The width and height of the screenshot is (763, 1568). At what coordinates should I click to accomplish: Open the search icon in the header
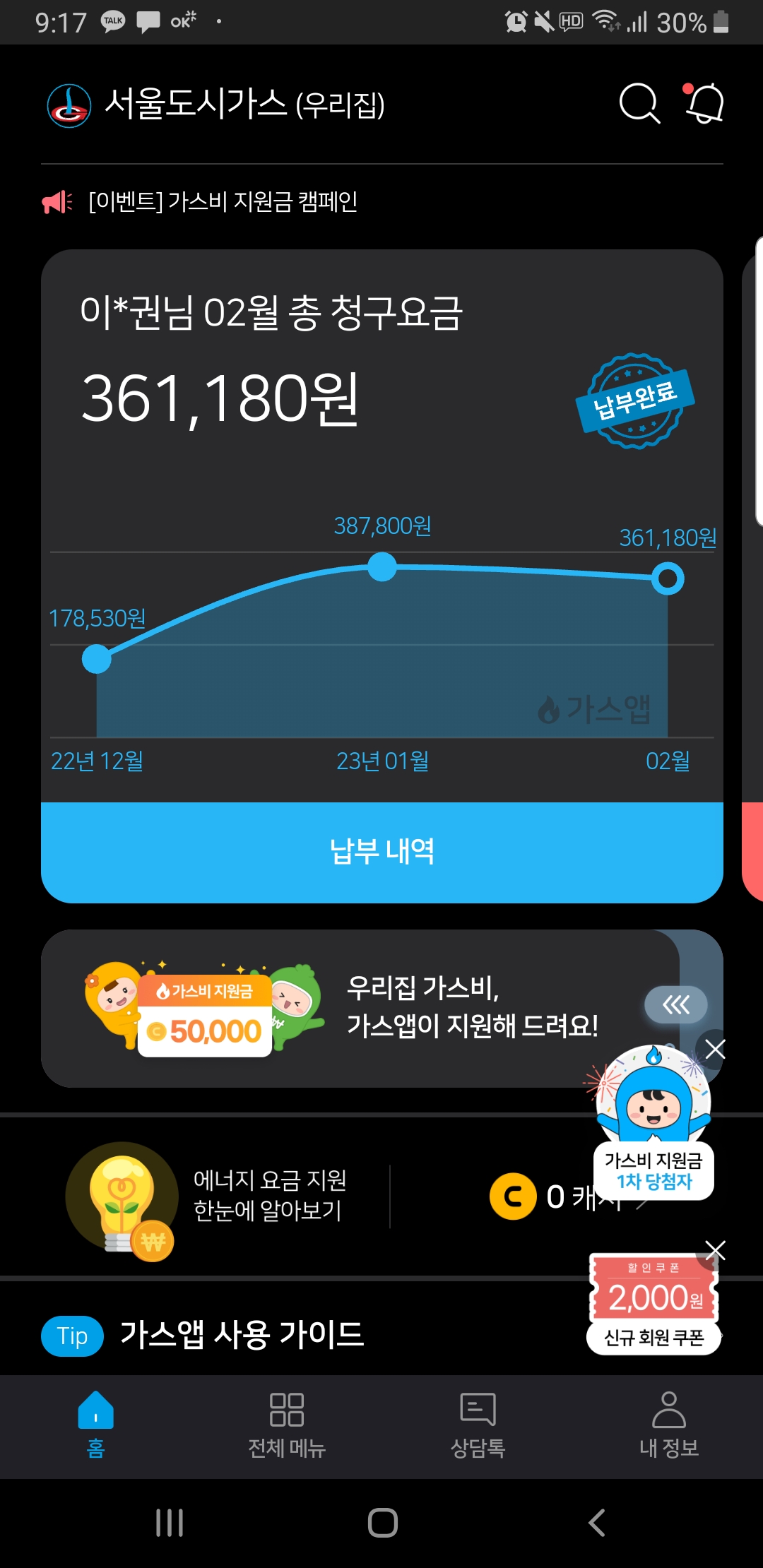coord(639,104)
